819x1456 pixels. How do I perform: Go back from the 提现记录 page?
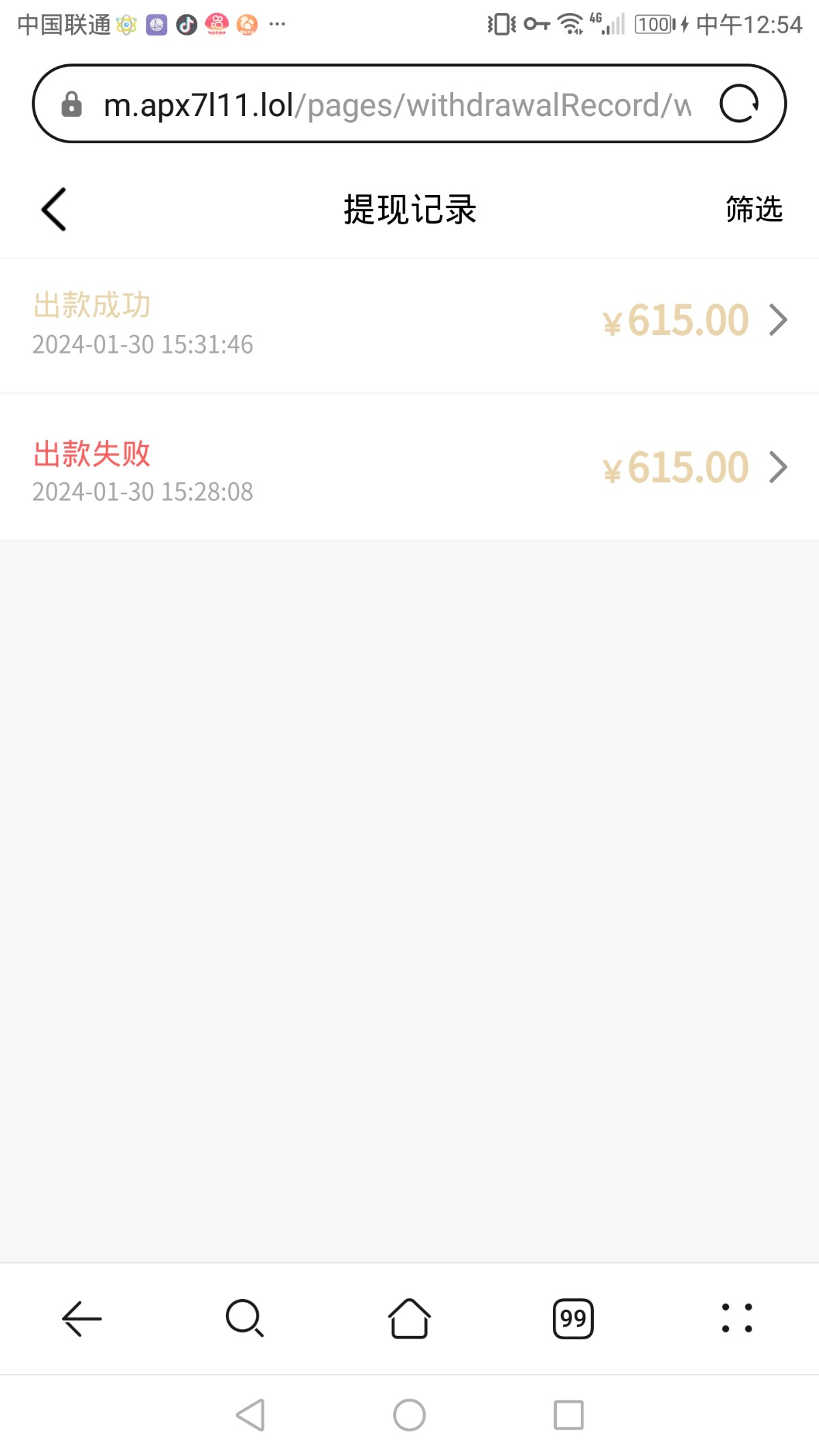click(x=54, y=209)
